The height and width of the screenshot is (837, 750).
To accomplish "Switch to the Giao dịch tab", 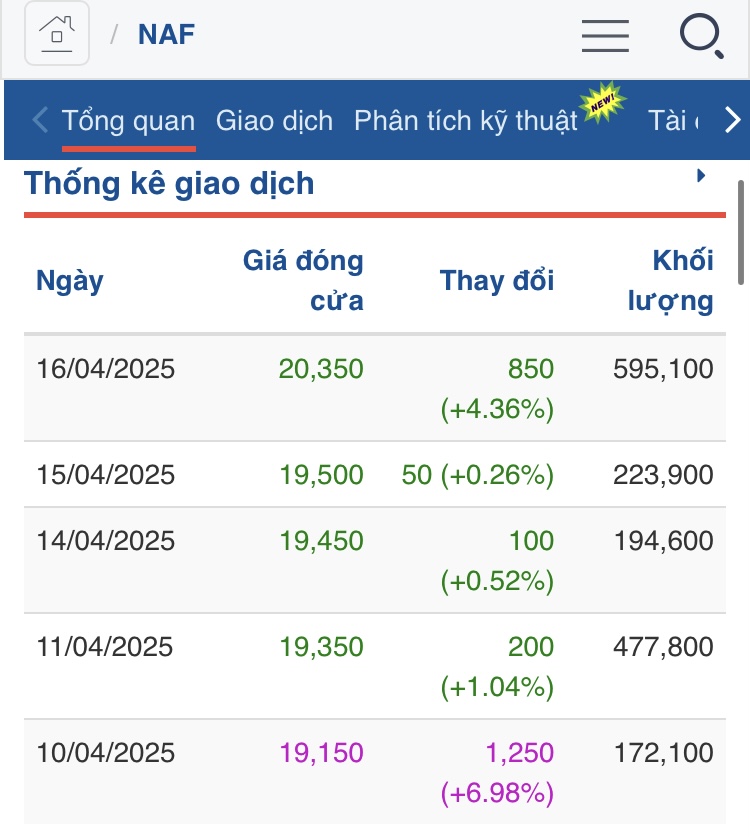I will (274, 121).
